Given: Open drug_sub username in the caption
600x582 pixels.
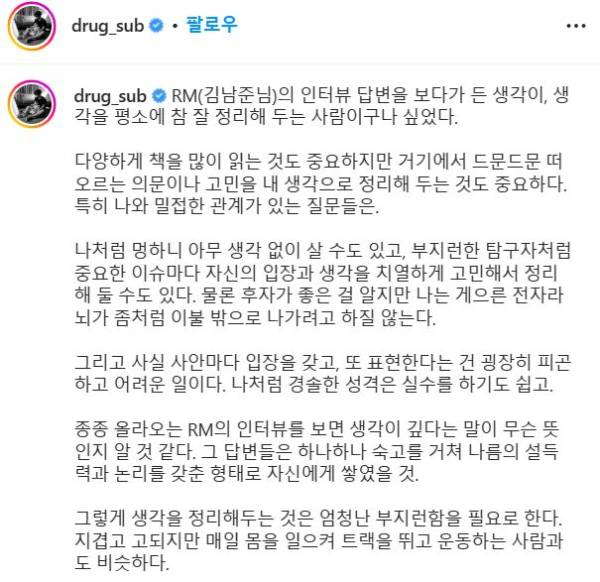Looking at the screenshot, I should [109, 95].
